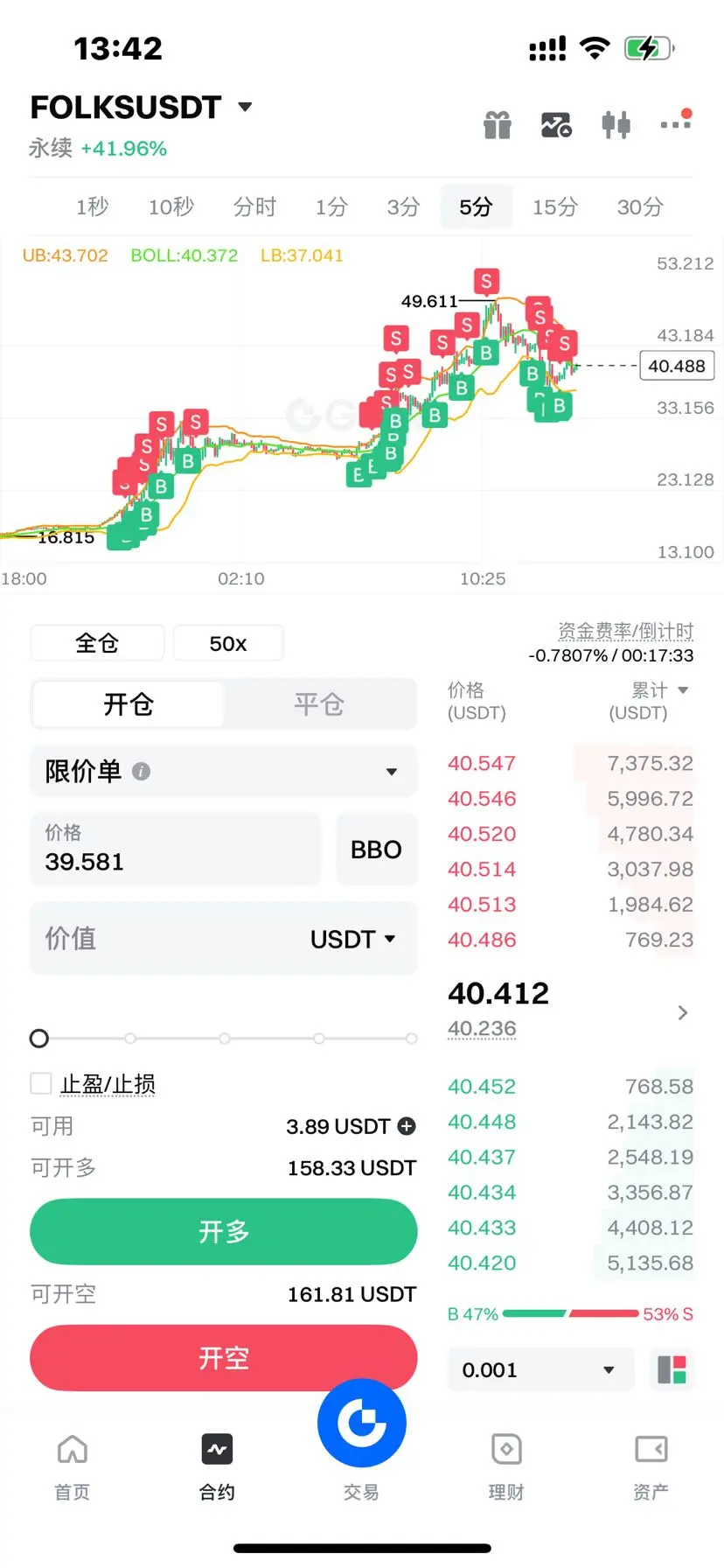
Task: Open the 0.001 price precision dropdown
Action: pos(540,1369)
